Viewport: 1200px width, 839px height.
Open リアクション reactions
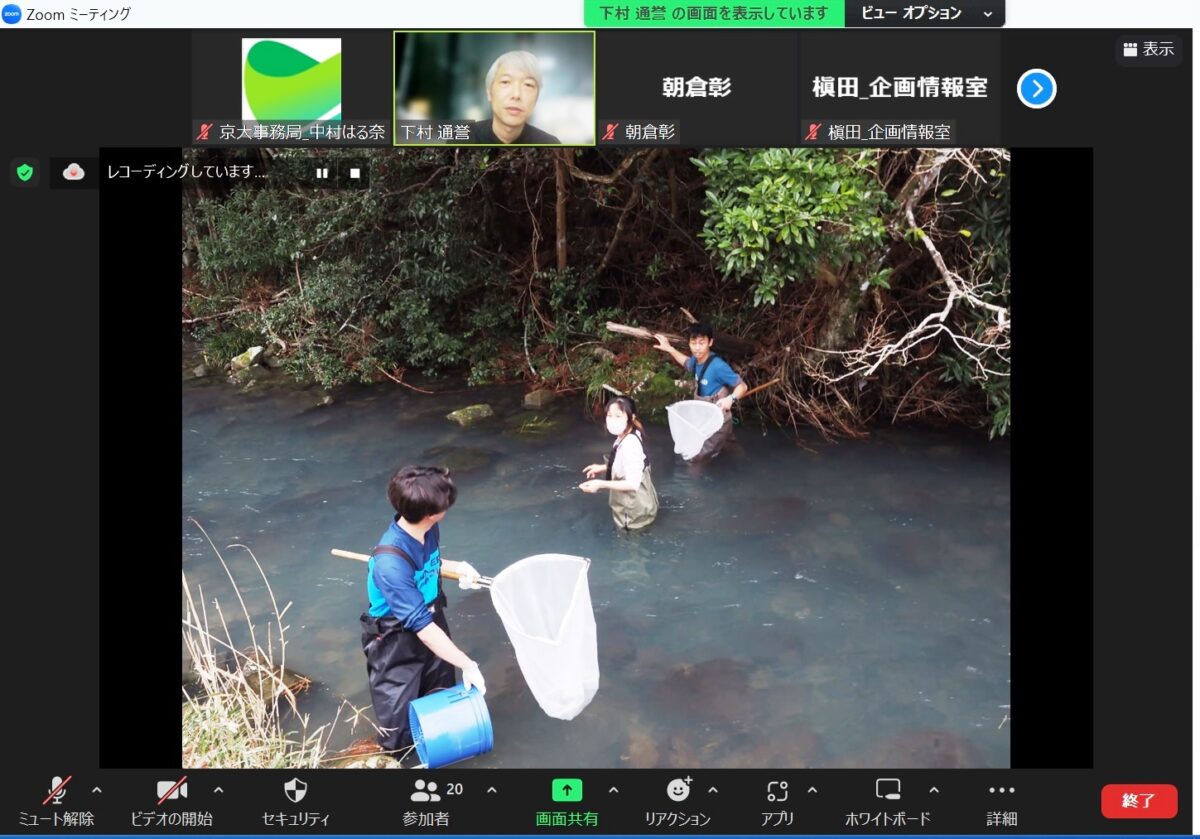pos(678,801)
